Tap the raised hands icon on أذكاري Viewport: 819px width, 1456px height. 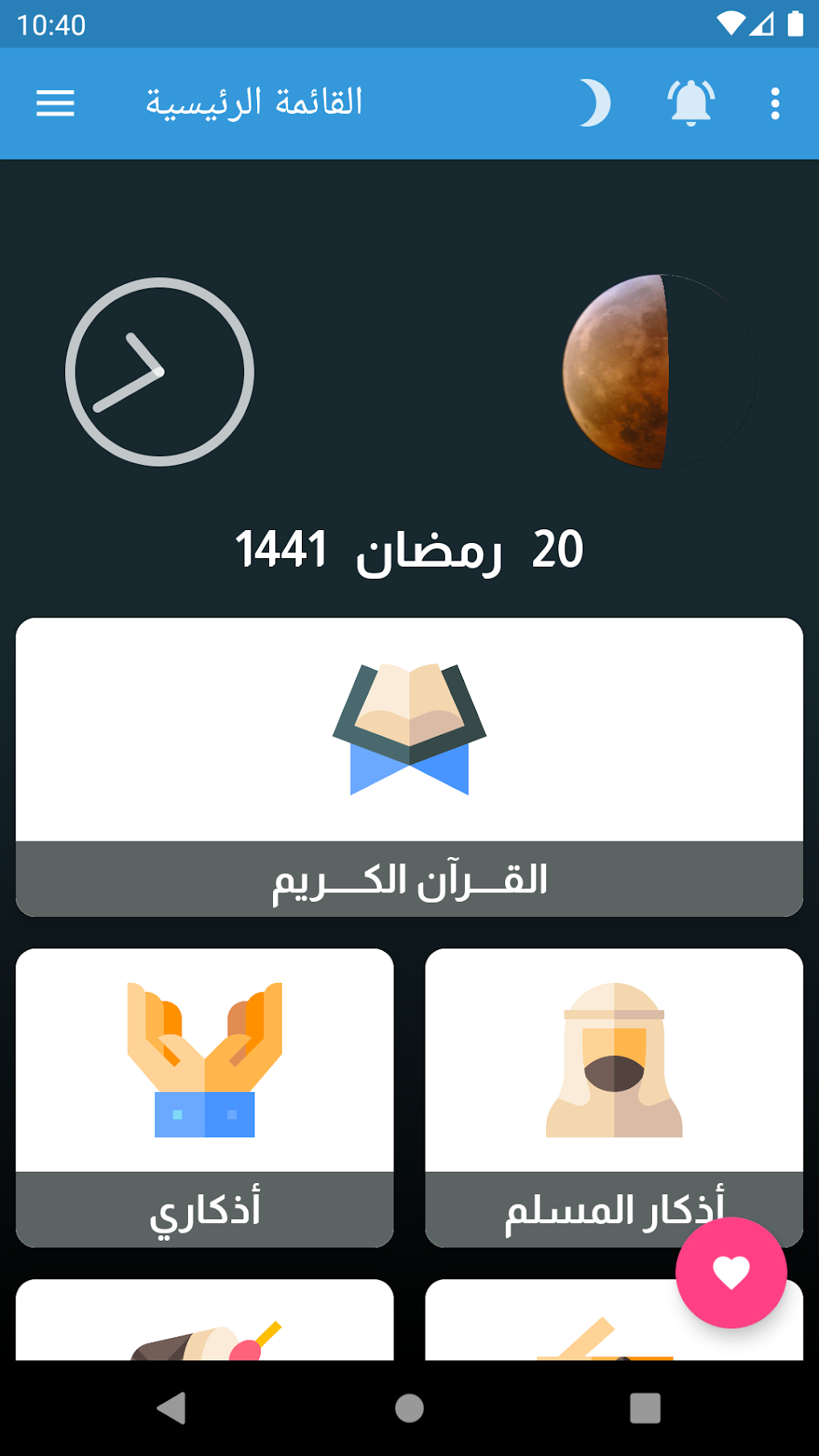click(206, 1060)
